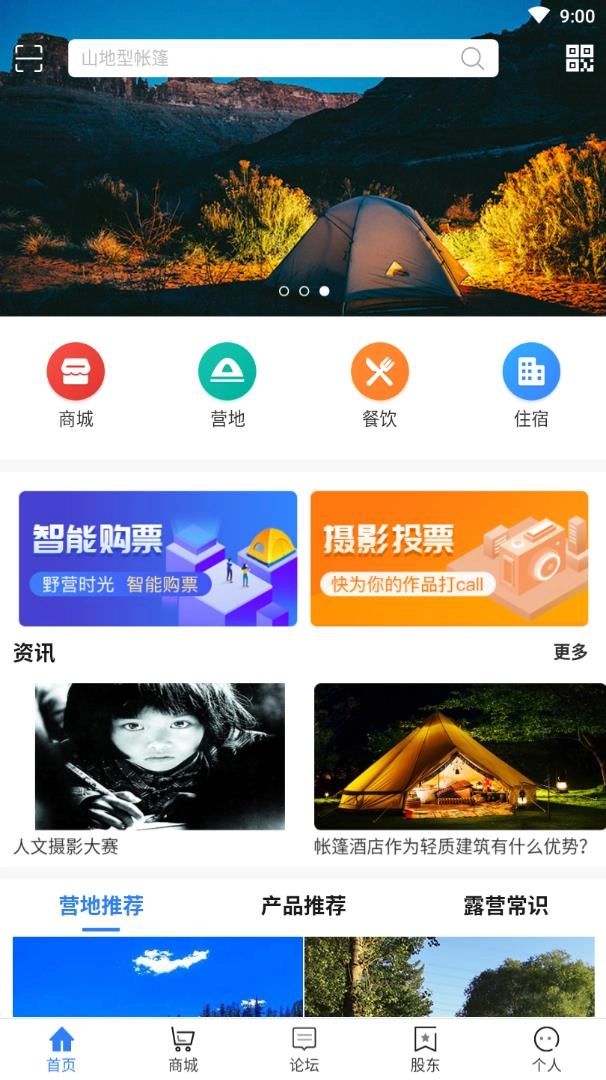This screenshot has width=606, height=1080.
Task: Switch to the 产品推荐 tab
Action: [x=303, y=906]
